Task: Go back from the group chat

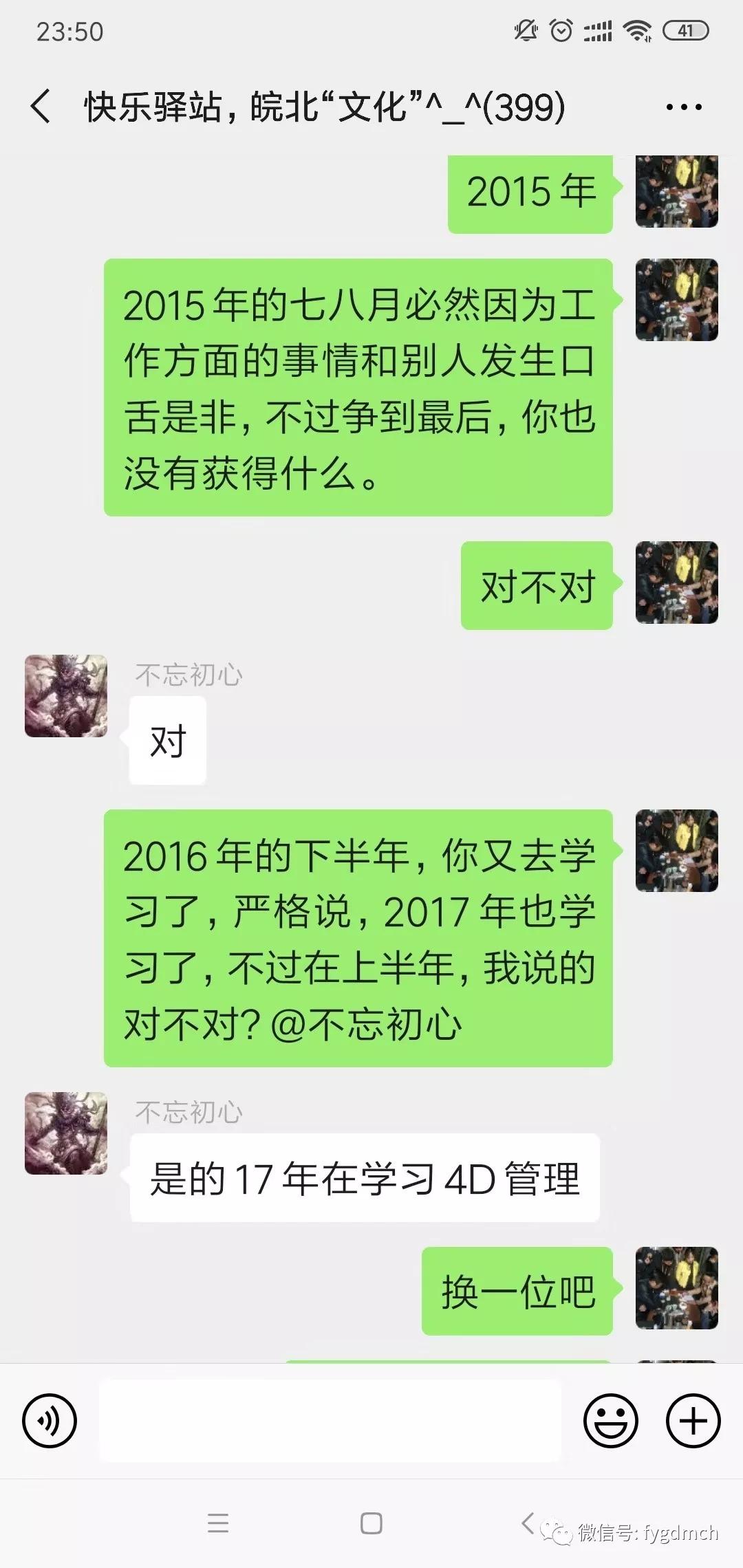Action: (x=41, y=107)
